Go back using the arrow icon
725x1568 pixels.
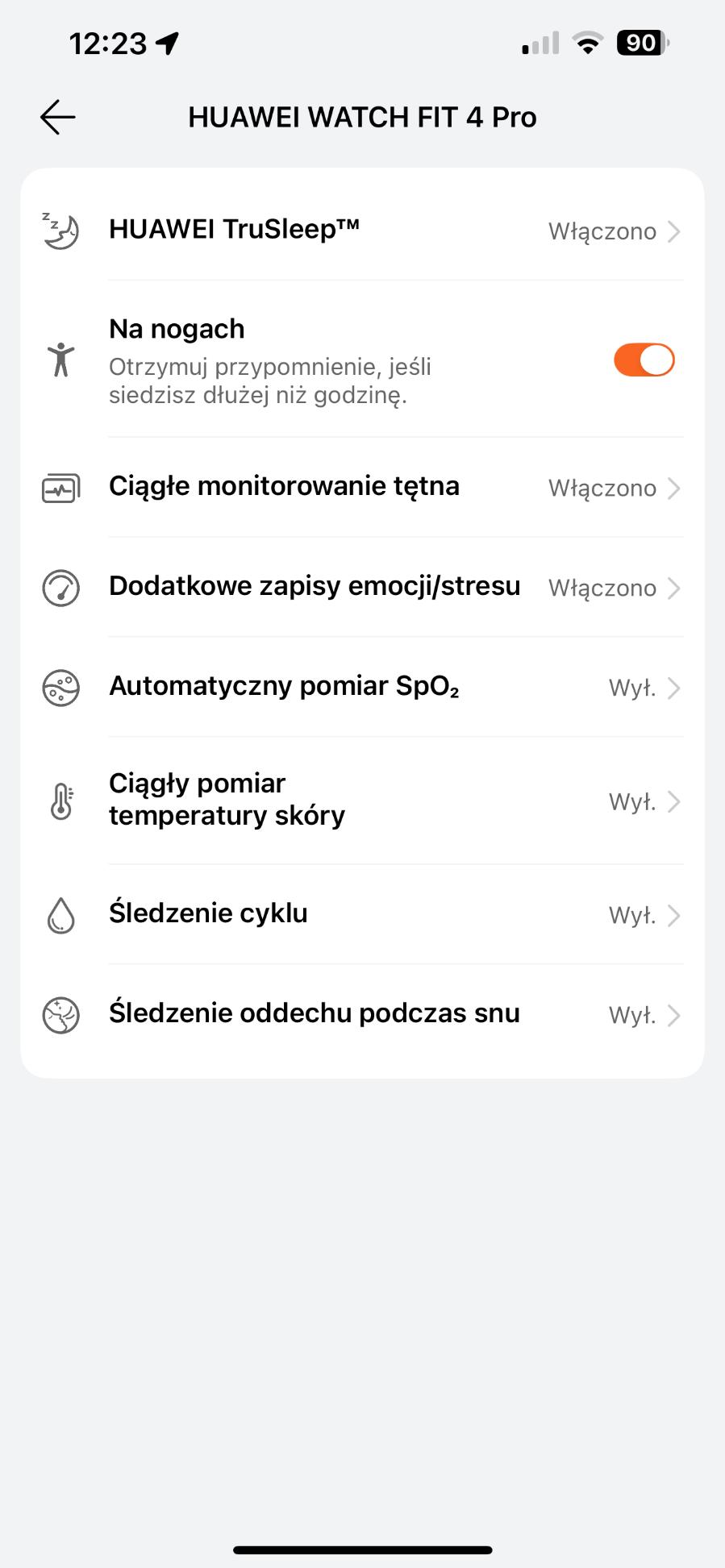(x=58, y=117)
